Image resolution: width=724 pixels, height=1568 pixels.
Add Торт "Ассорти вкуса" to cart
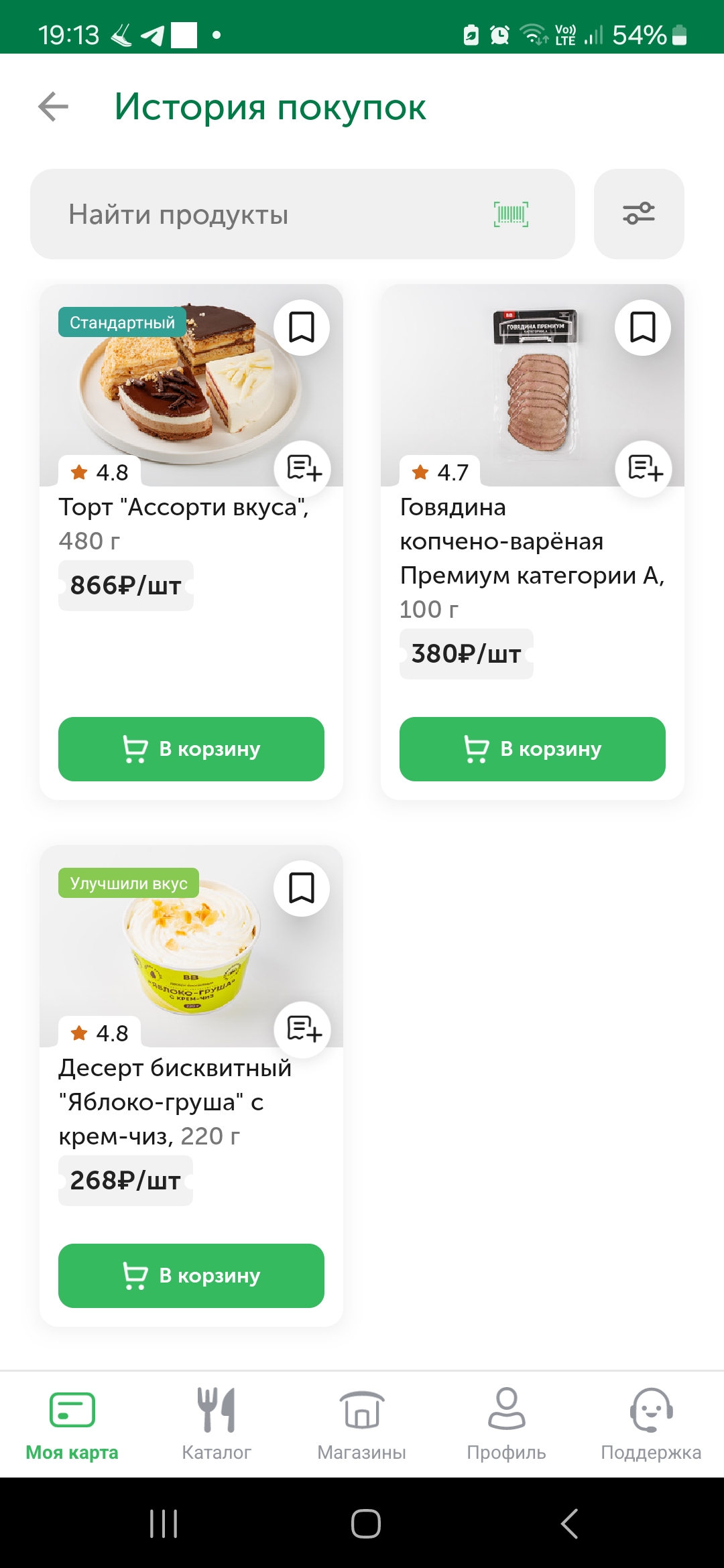tap(191, 748)
